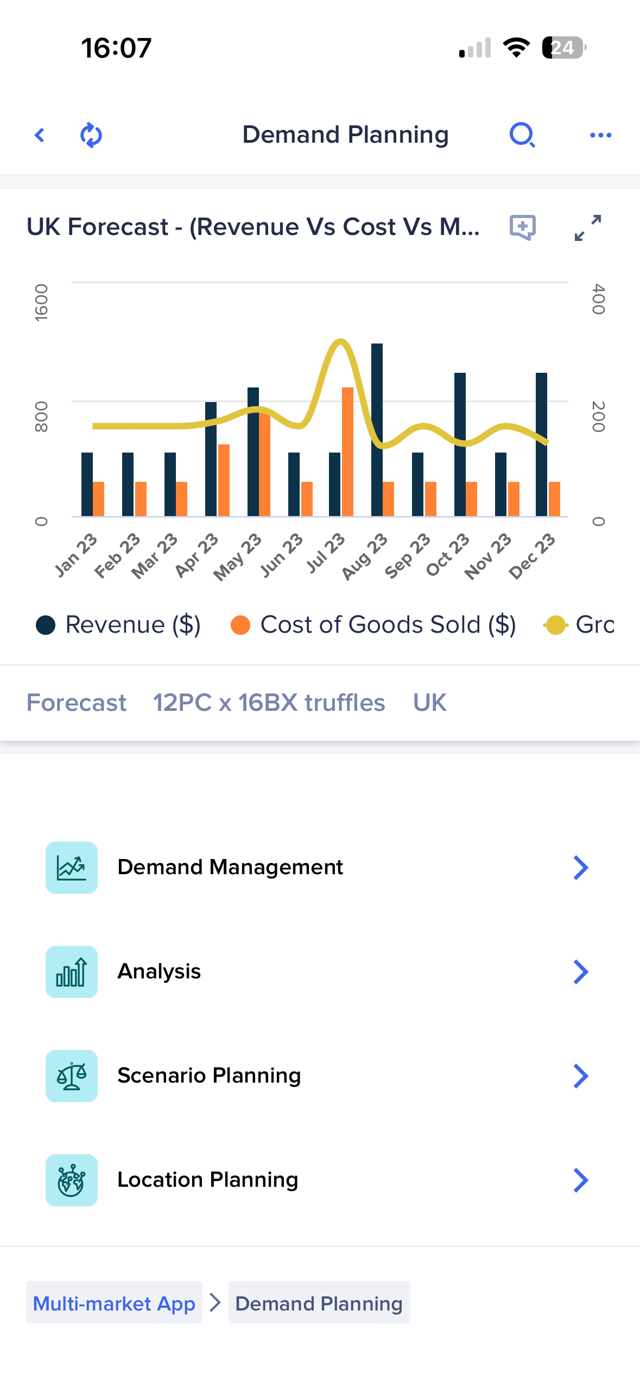Toggle the Revenue ($) legend series
Viewport: 640px width, 1387px height.
coord(119,625)
